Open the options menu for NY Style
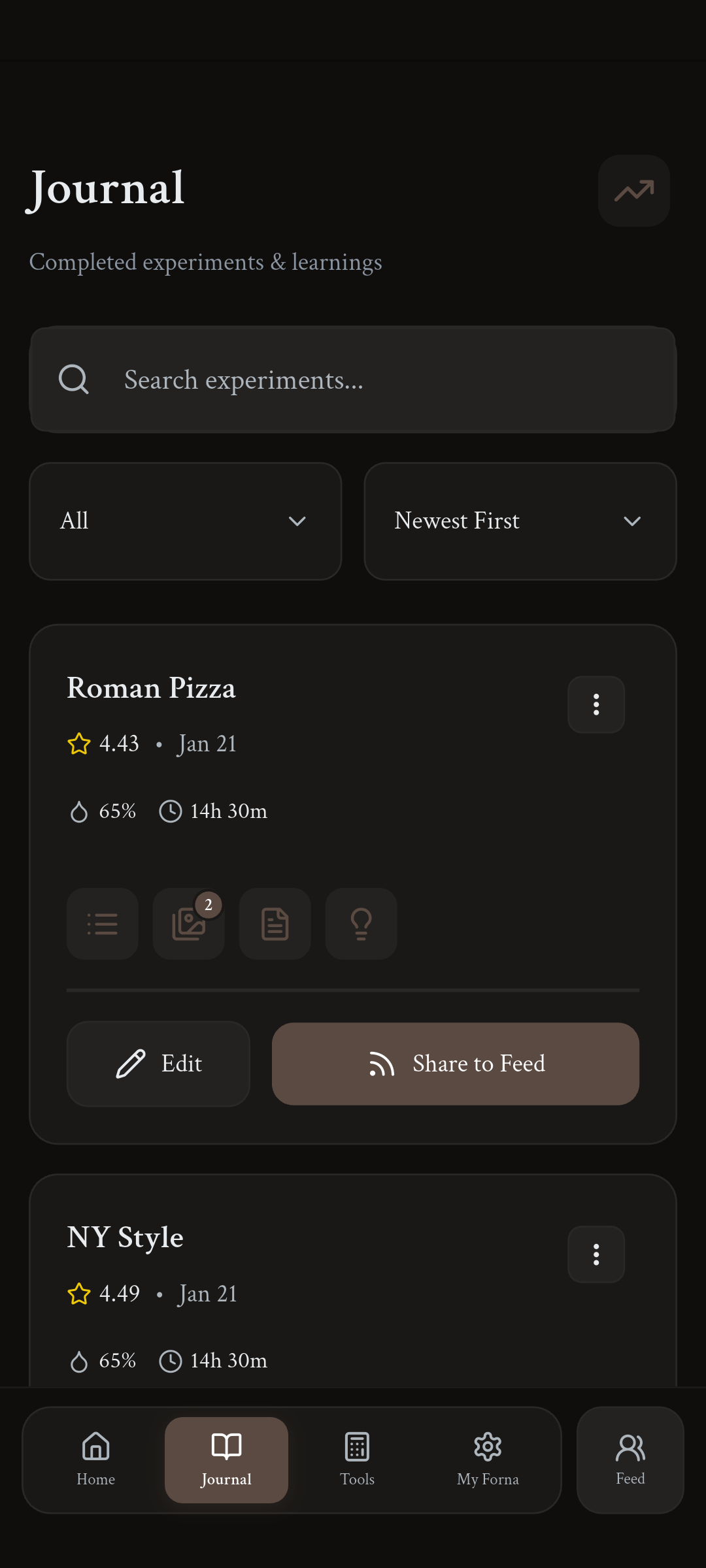 (x=596, y=1254)
